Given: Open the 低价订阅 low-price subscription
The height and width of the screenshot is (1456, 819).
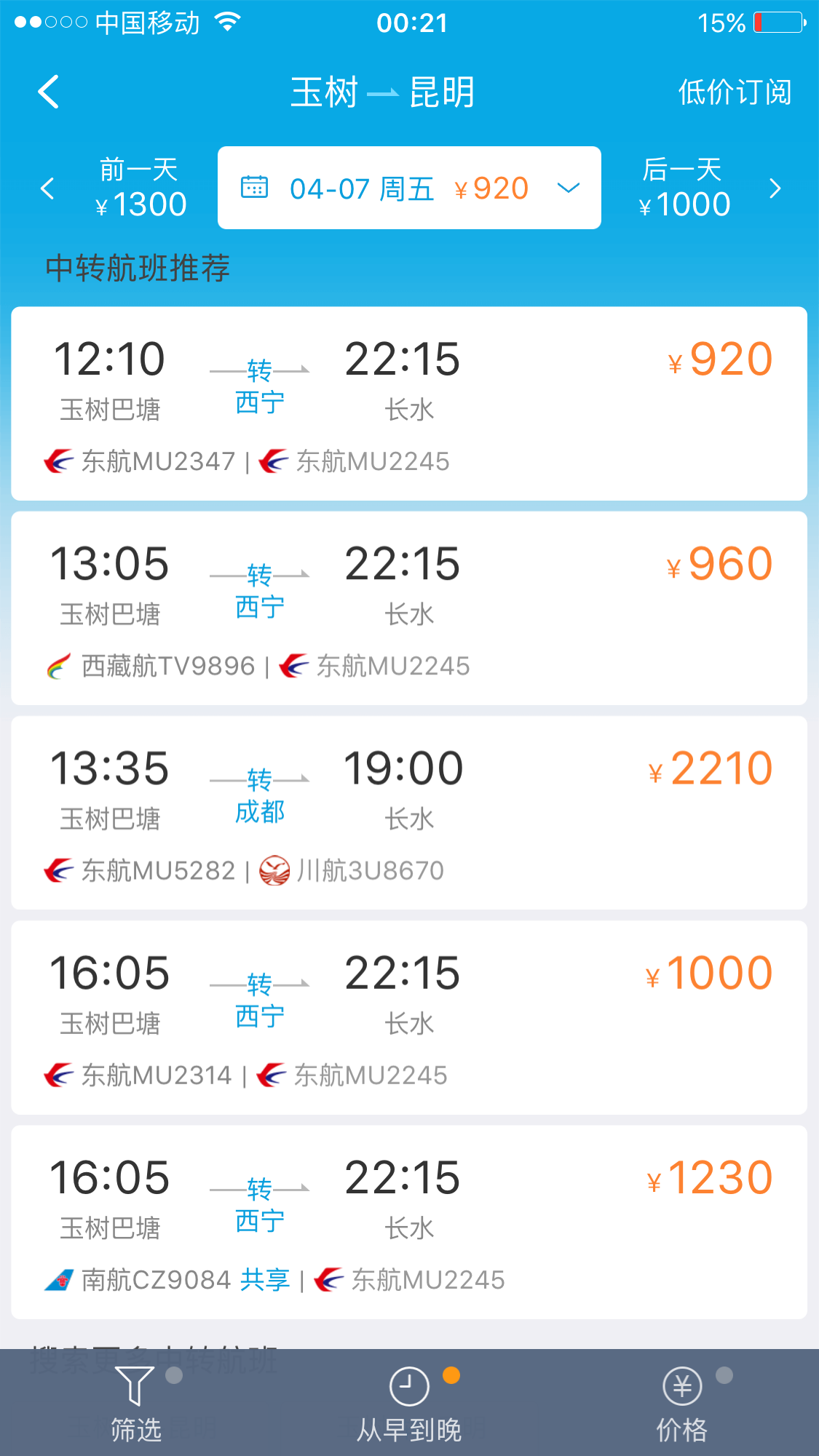Looking at the screenshot, I should tap(735, 92).
